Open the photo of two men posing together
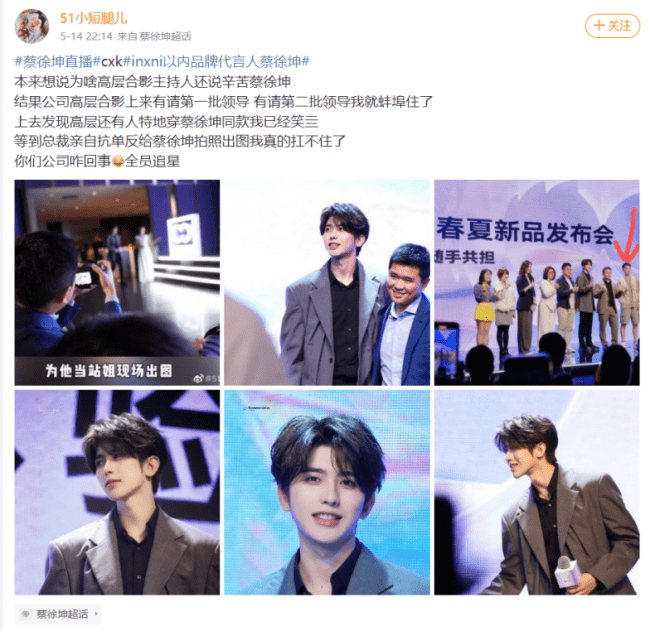Viewport: 650px width, 631px height. [x=326, y=283]
